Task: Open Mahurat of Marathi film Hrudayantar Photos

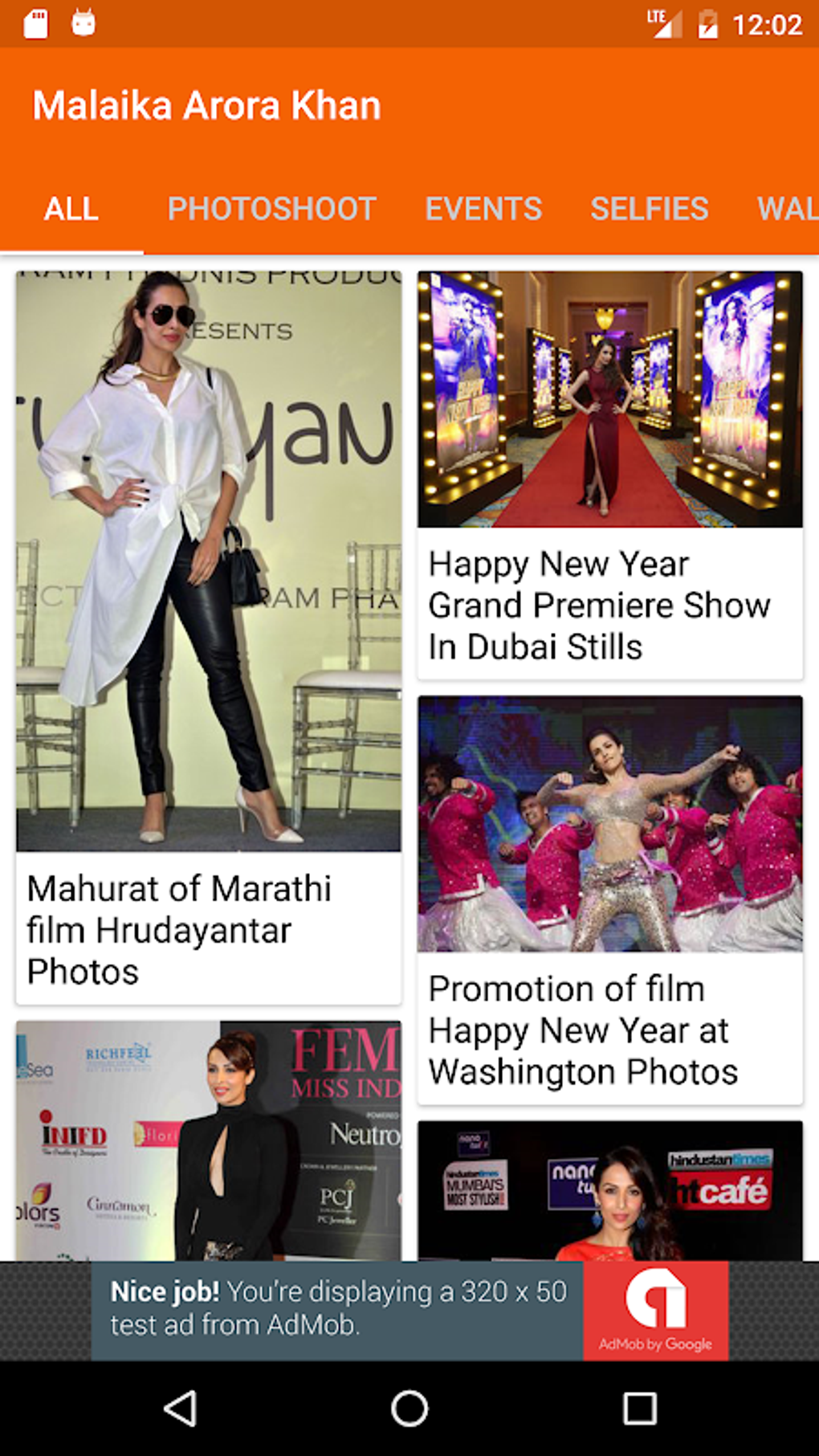Action: (x=208, y=638)
